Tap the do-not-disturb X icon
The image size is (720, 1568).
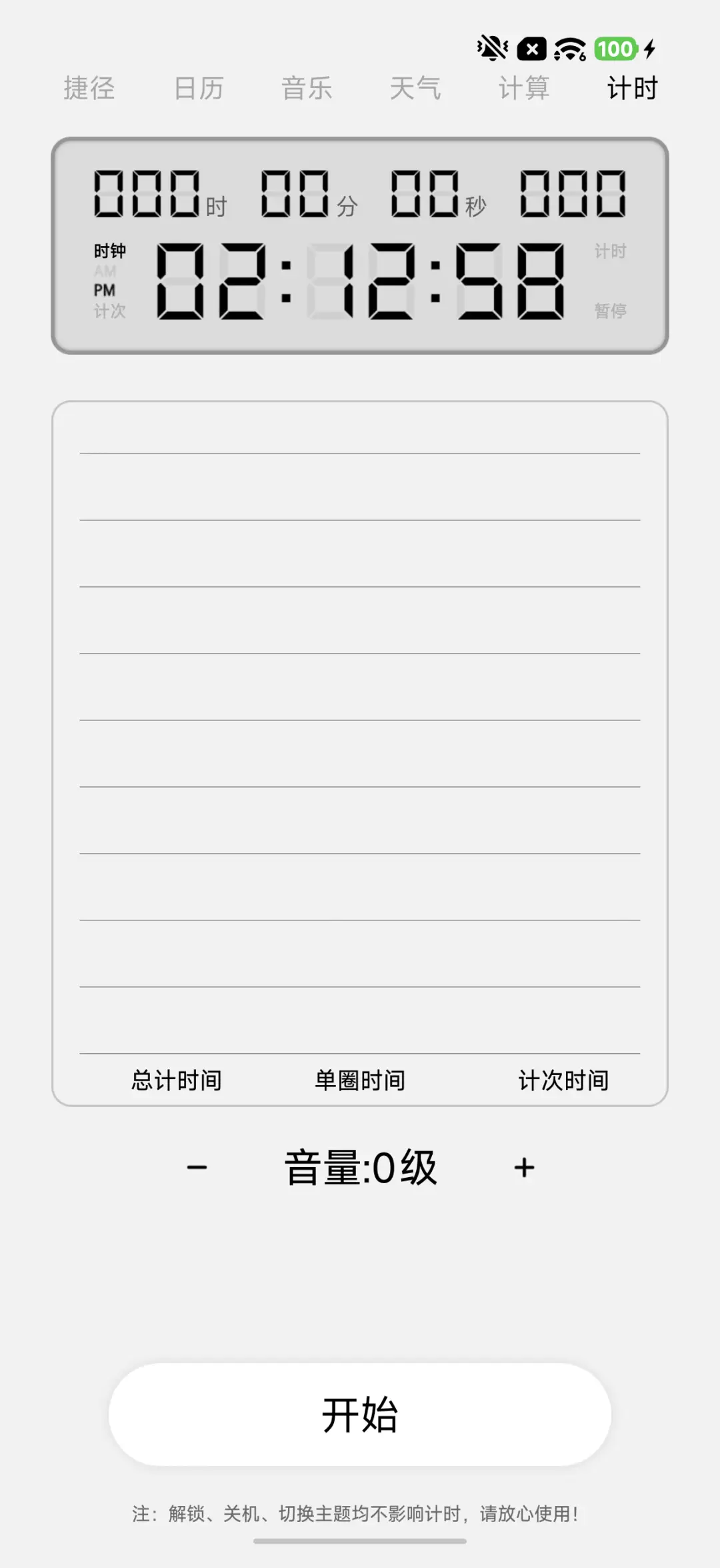(531, 48)
